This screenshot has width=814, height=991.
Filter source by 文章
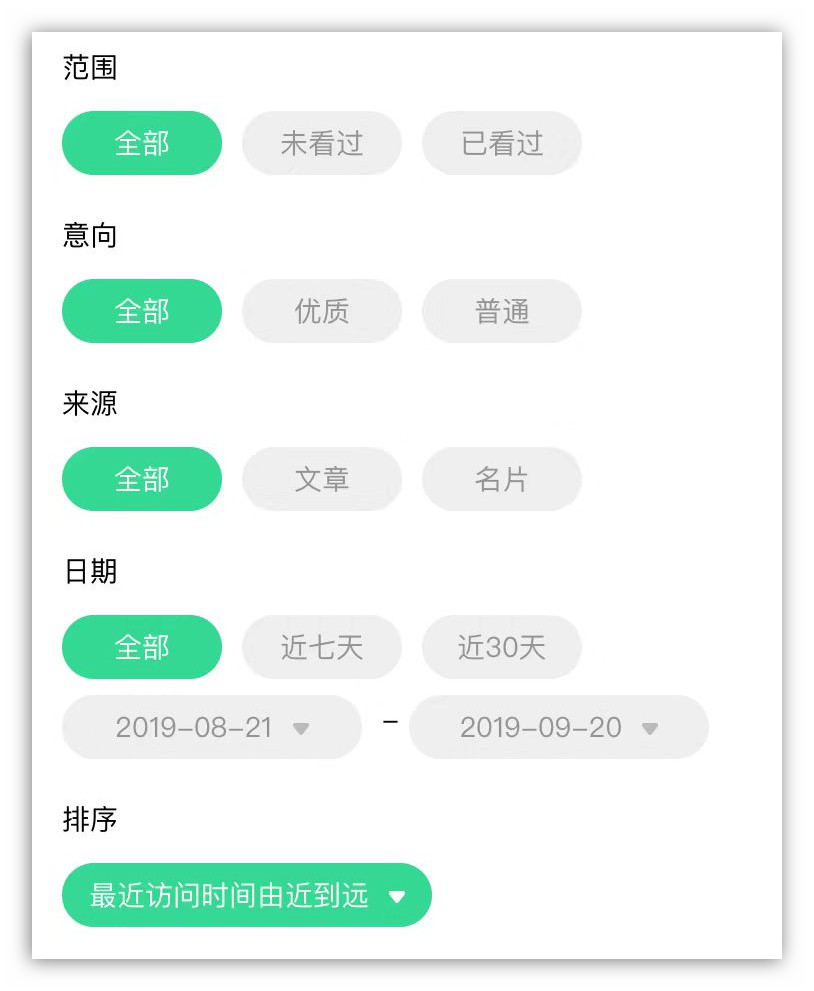click(321, 479)
